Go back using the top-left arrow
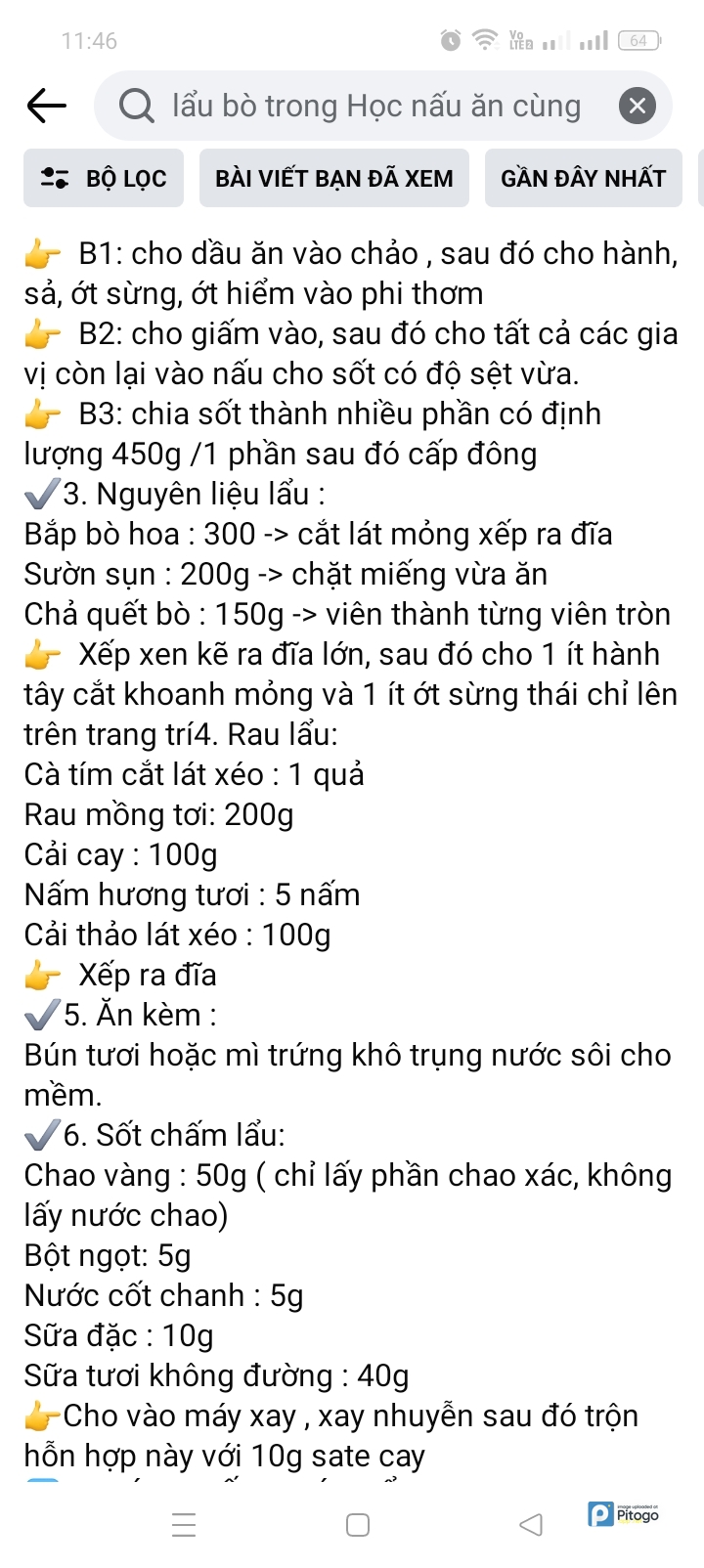Viewport: 704px width, 1568px height. [x=46, y=106]
